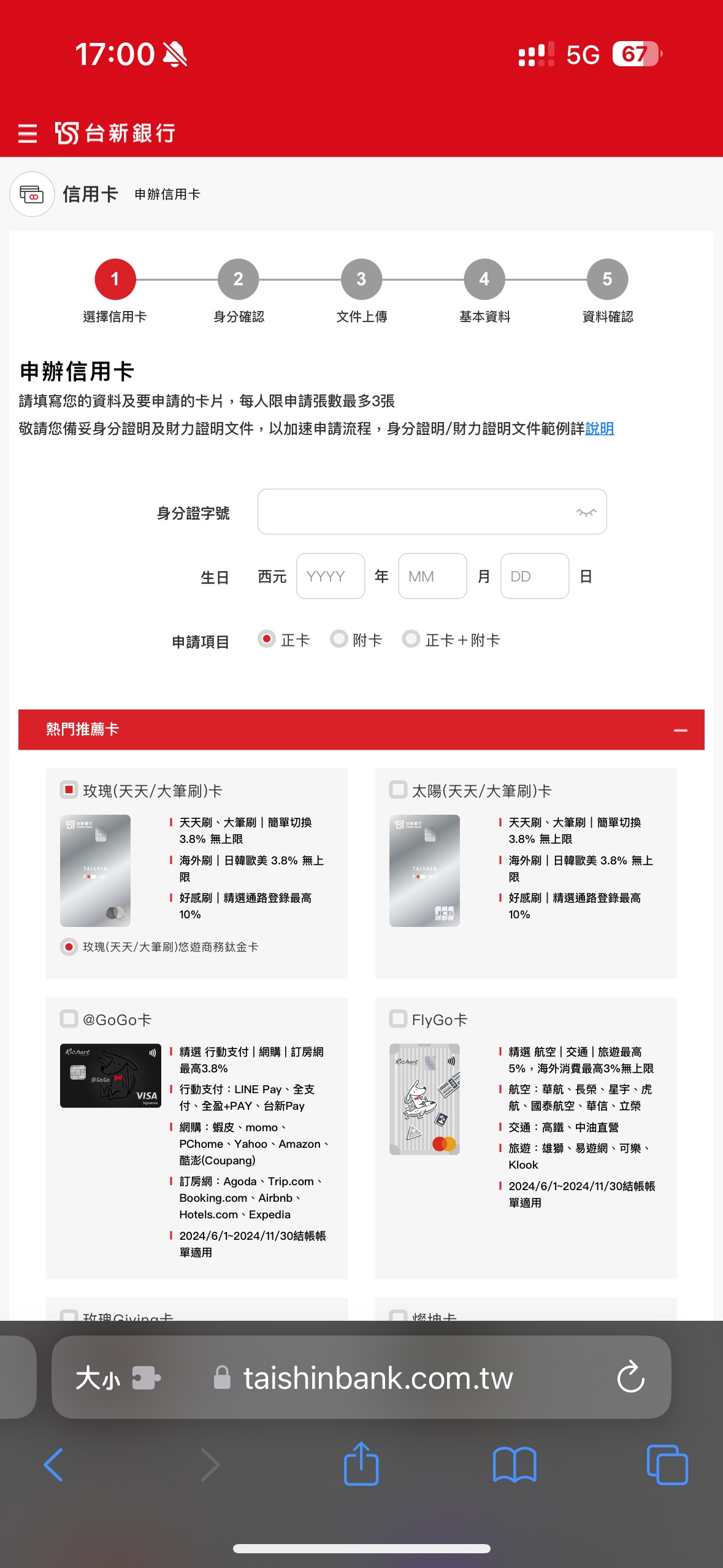This screenshot has width=723, height=1568.
Task: Select 玫瑰悠遊商務鈦金卡 radio option
Action: click(x=69, y=947)
